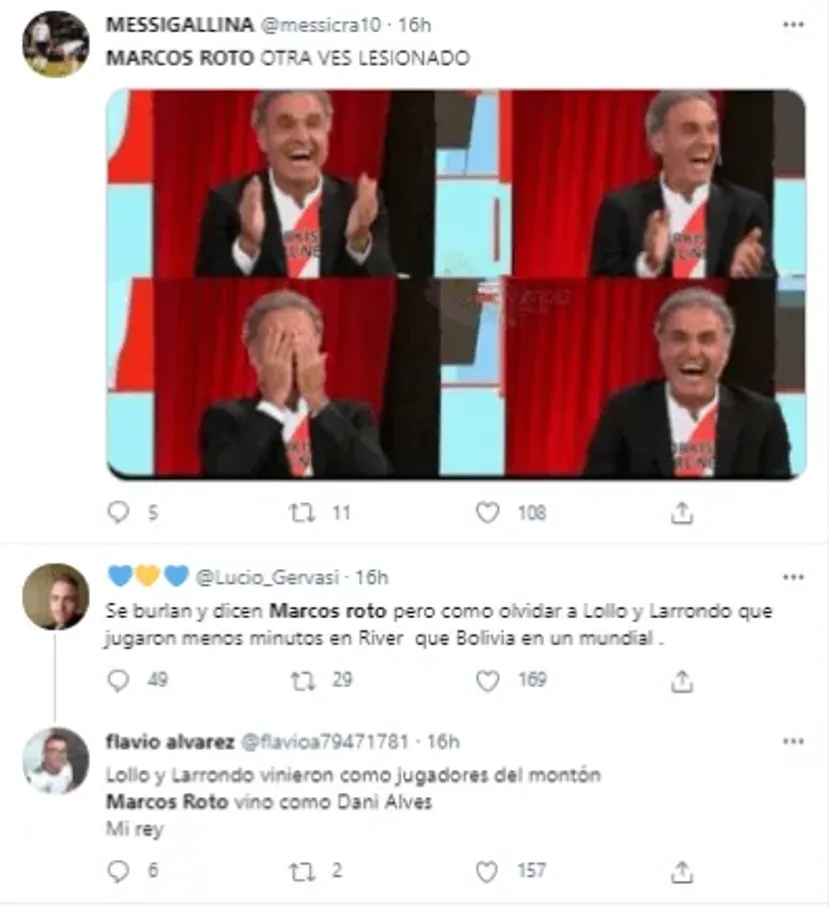The image size is (829, 908).
Task: Open the image collage in MESSIGALLINA's tweet
Action: pyautogui.click(x=456, y=284)
